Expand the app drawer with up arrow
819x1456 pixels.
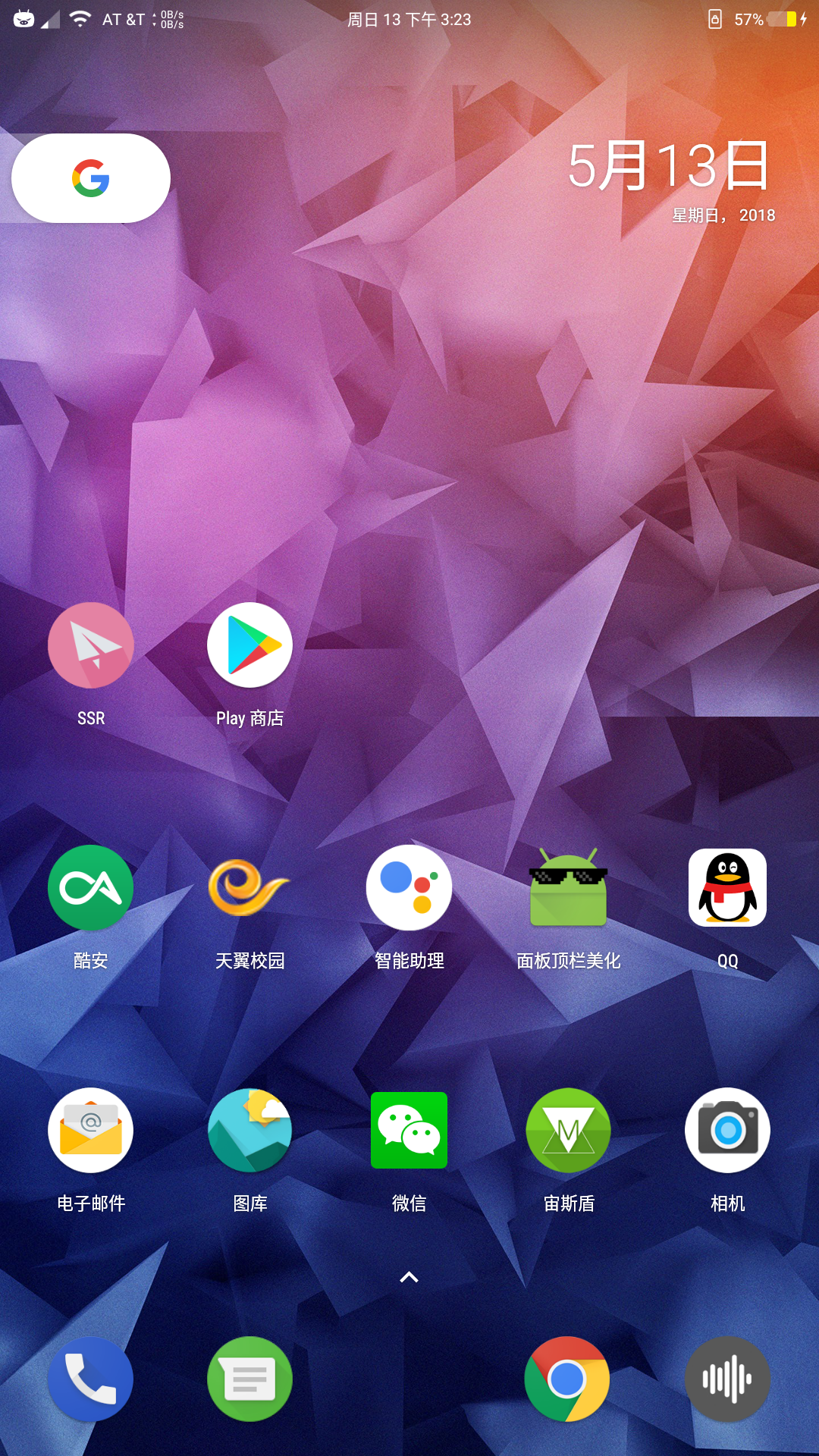409,1278
